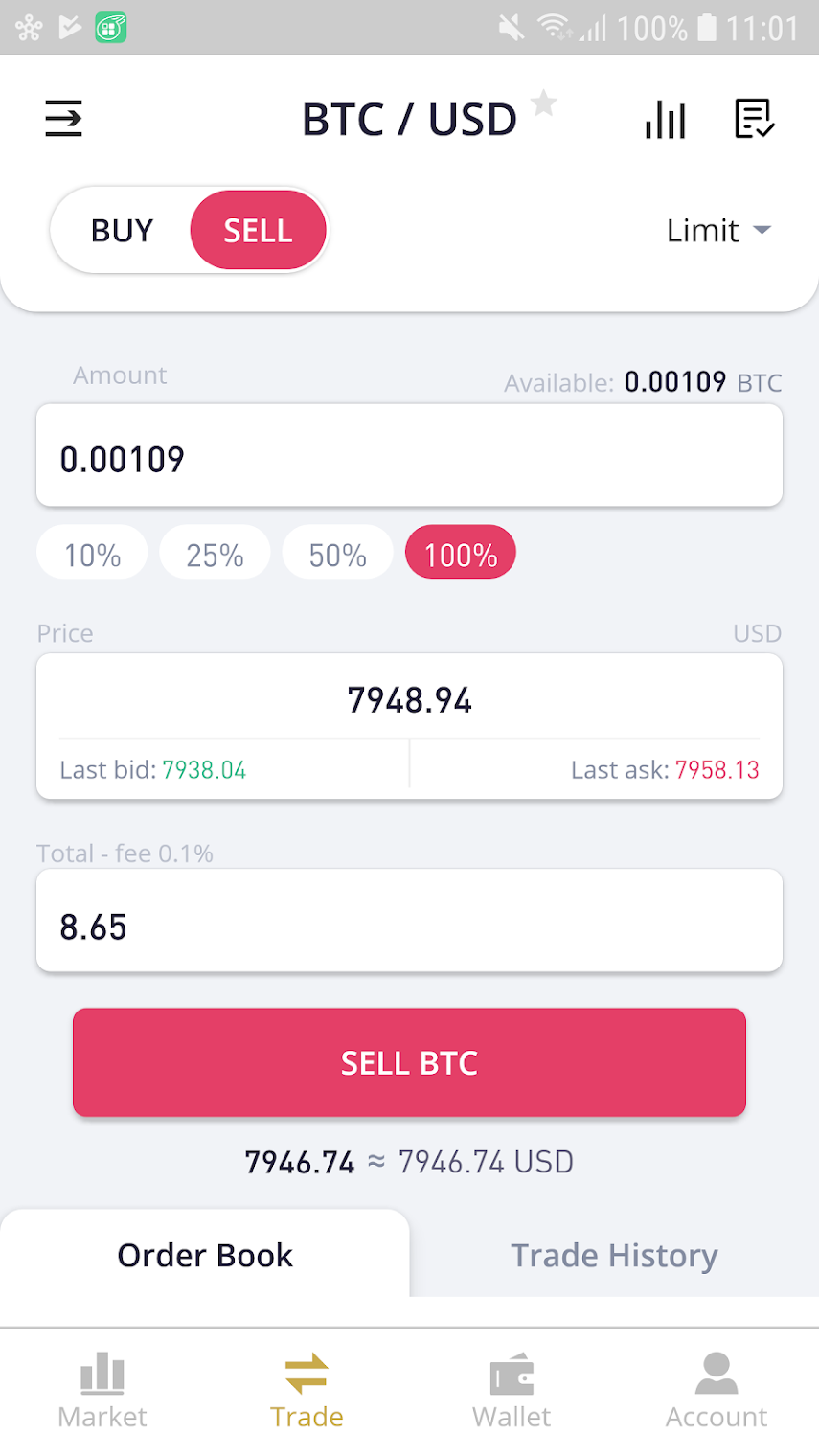
Task: Switch to BUY mode
Action: point(122,230)
